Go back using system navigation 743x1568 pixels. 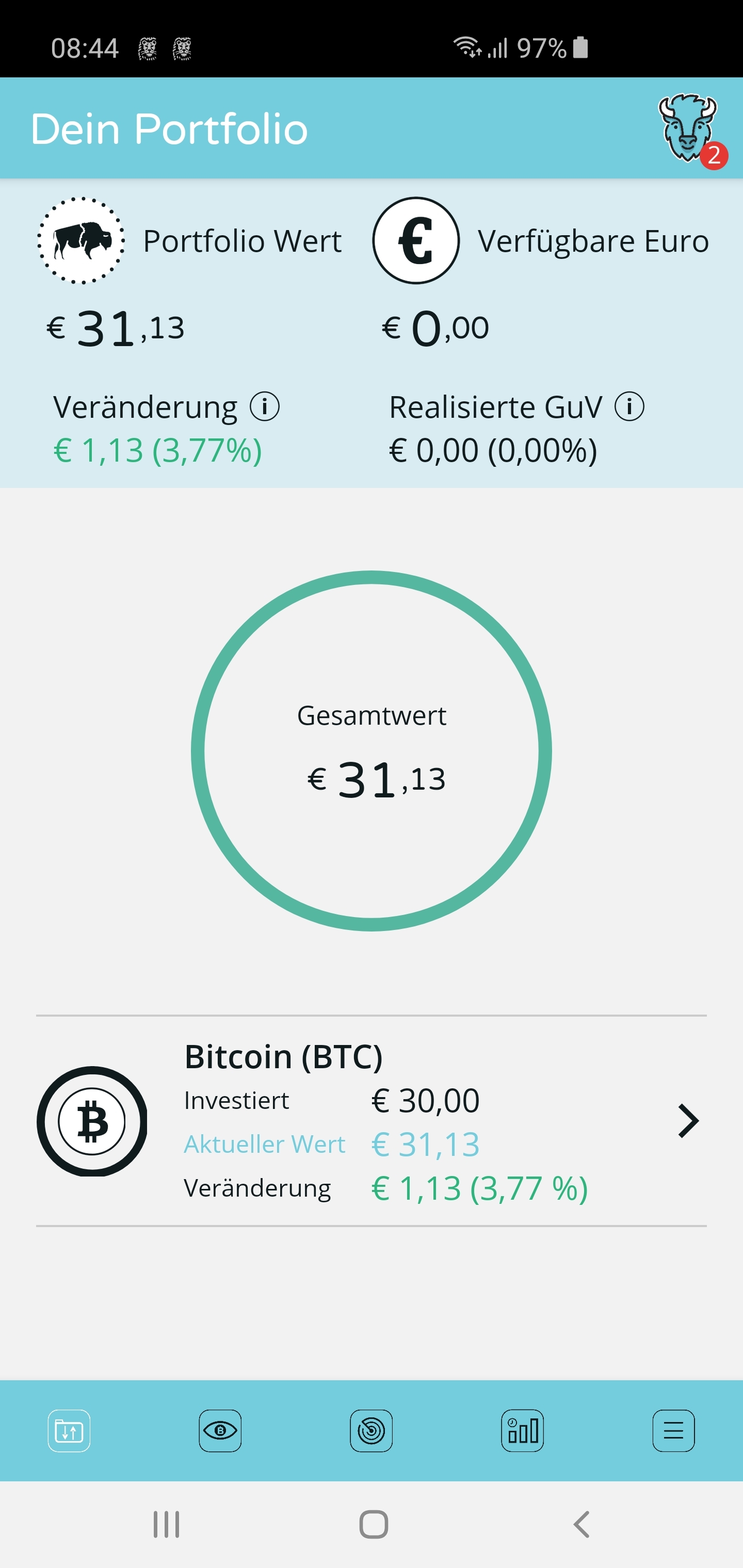click(582, 1525)
